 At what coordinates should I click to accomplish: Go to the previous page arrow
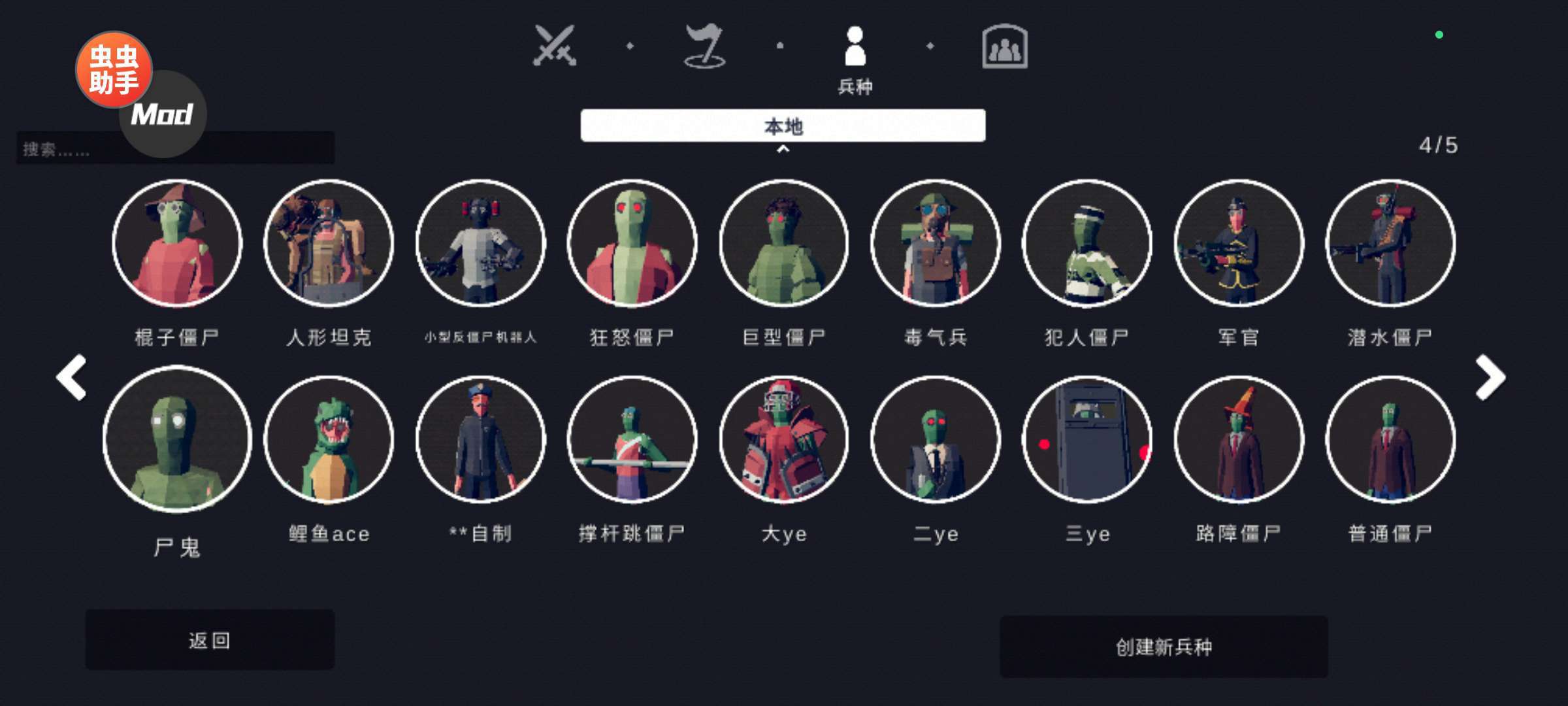pyautogui.click(x=72, y=377)
